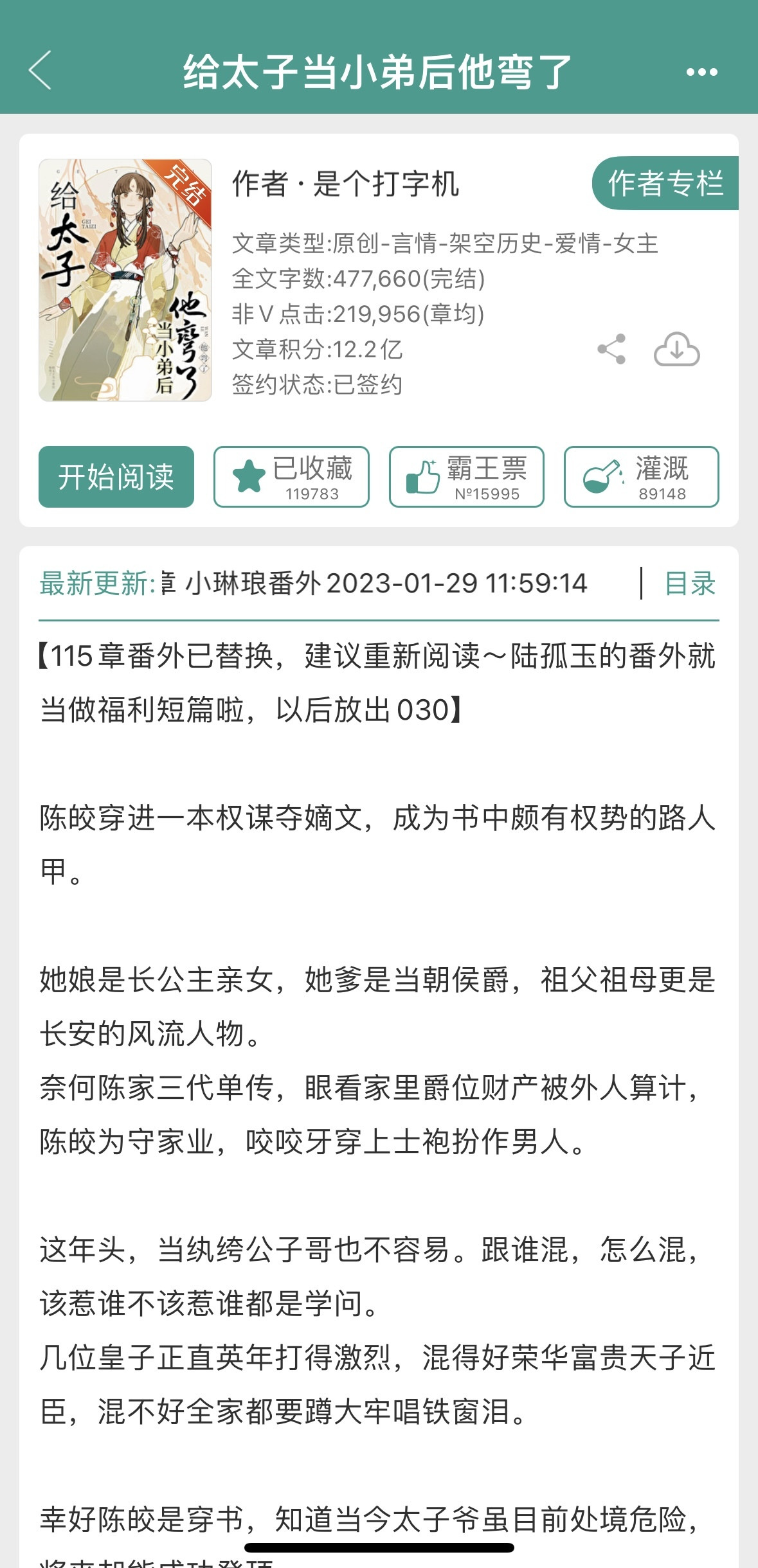Screen dimensions: 758x1568
Task: Open the 目录 chapter list
Action: tap(690, 584)
